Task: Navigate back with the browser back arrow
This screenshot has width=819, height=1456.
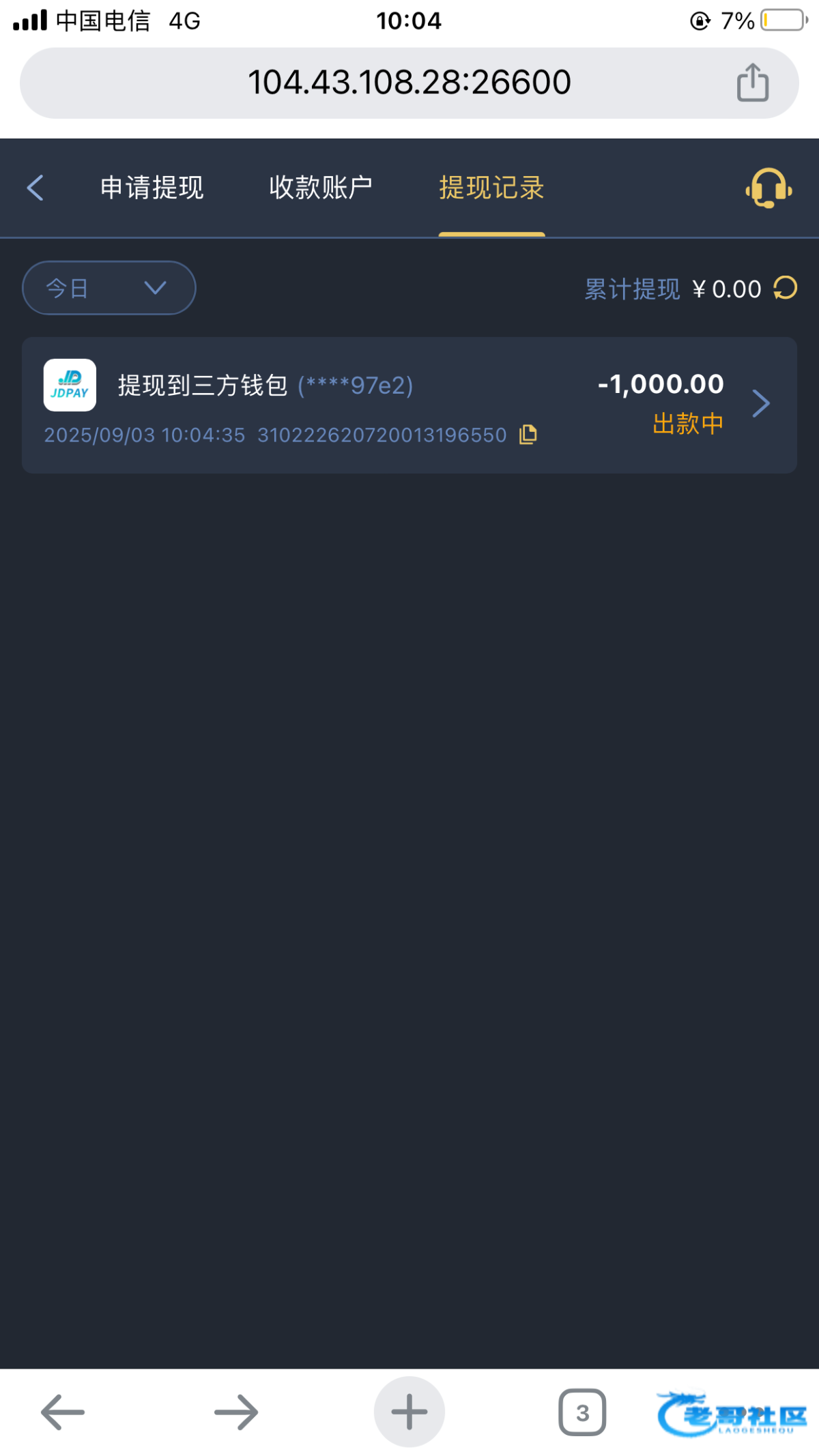Action: click(63, 1412)
